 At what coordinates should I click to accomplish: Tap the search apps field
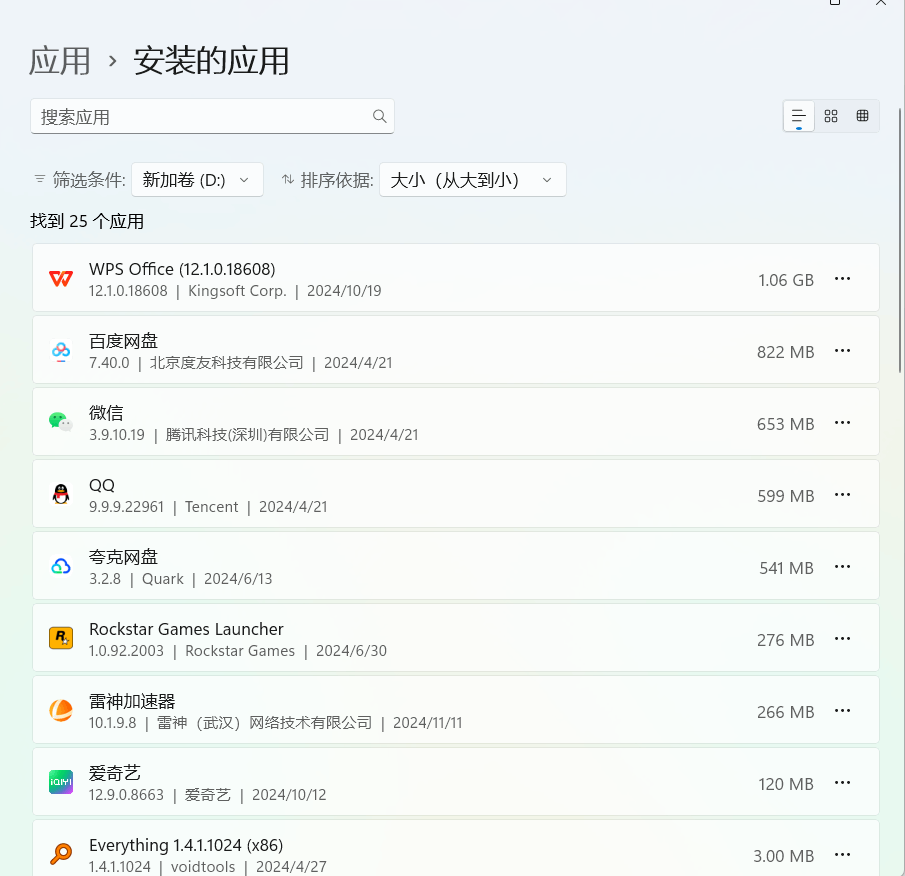(200, 117)
